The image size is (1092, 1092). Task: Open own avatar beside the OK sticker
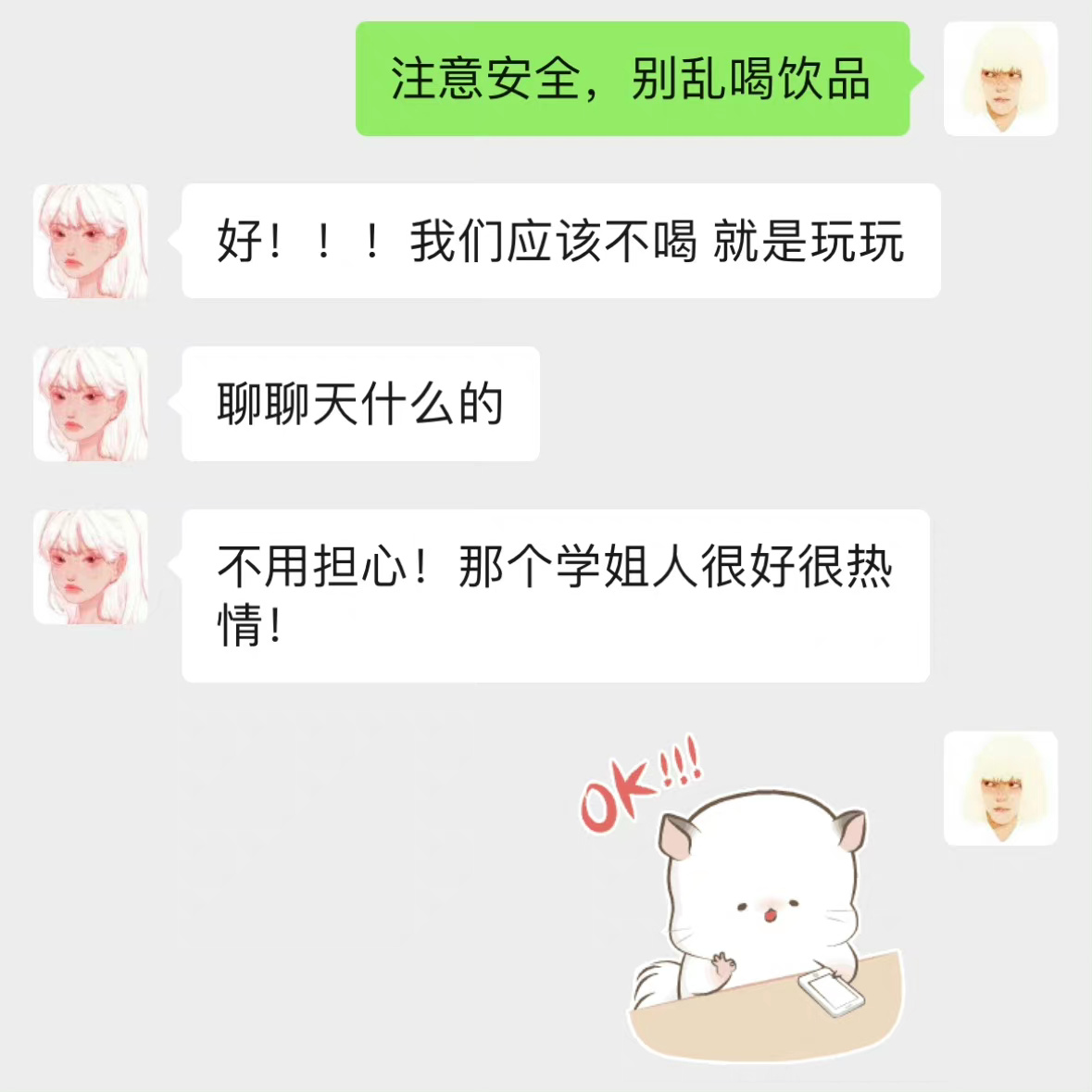coord(1000,788)
